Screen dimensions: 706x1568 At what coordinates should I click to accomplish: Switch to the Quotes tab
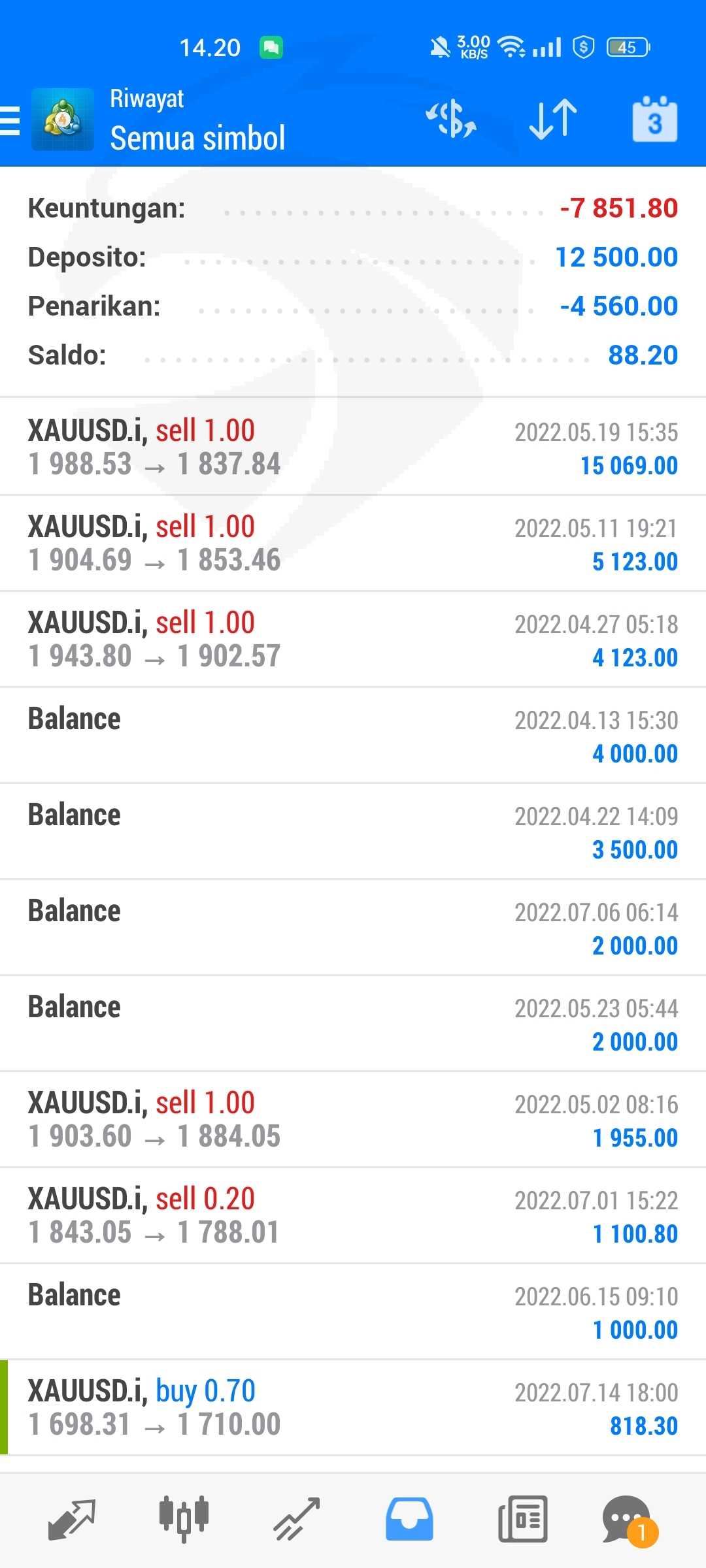(x=72, y=1520)
